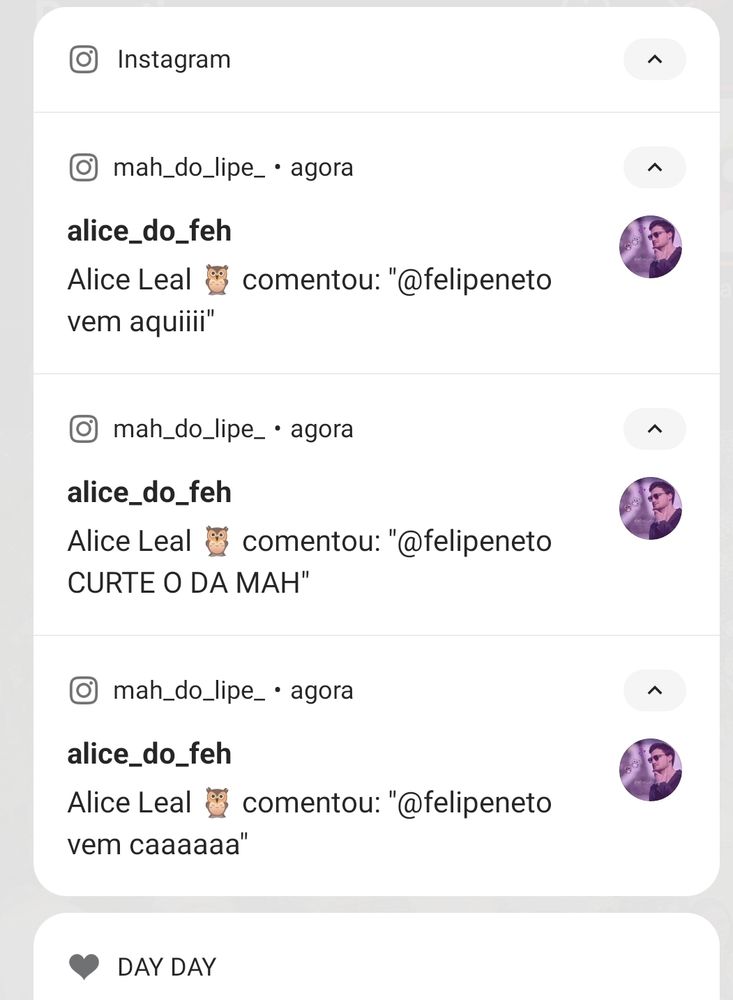Open the "vem aquiiii" comment notification
The image size is (733, 1000).
[x=310, y=280]
